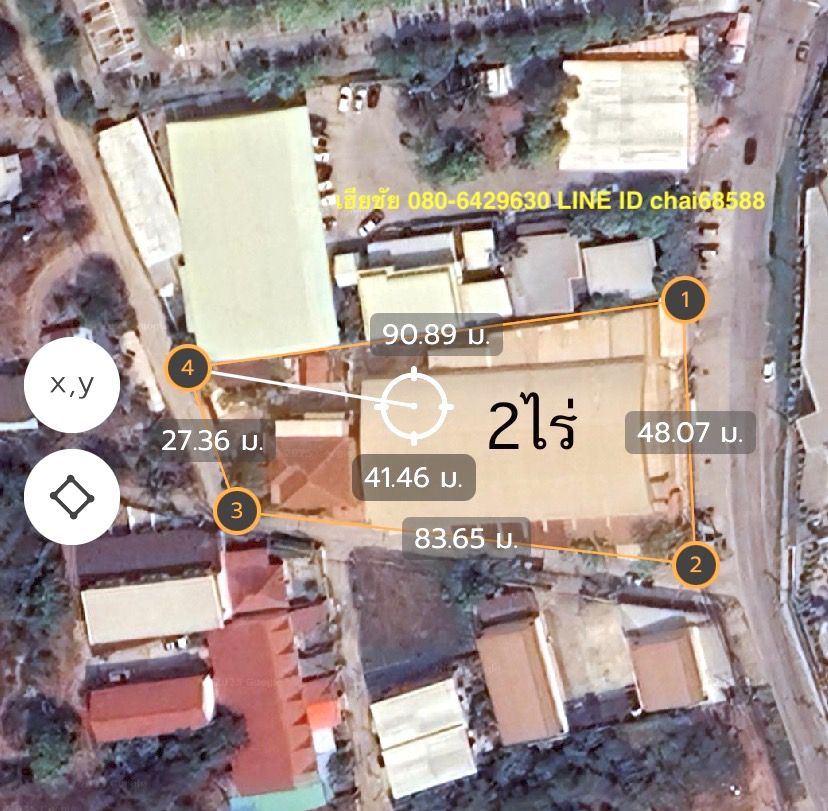
Task: Open the x,y coordinates button
Action: [71, 386]
